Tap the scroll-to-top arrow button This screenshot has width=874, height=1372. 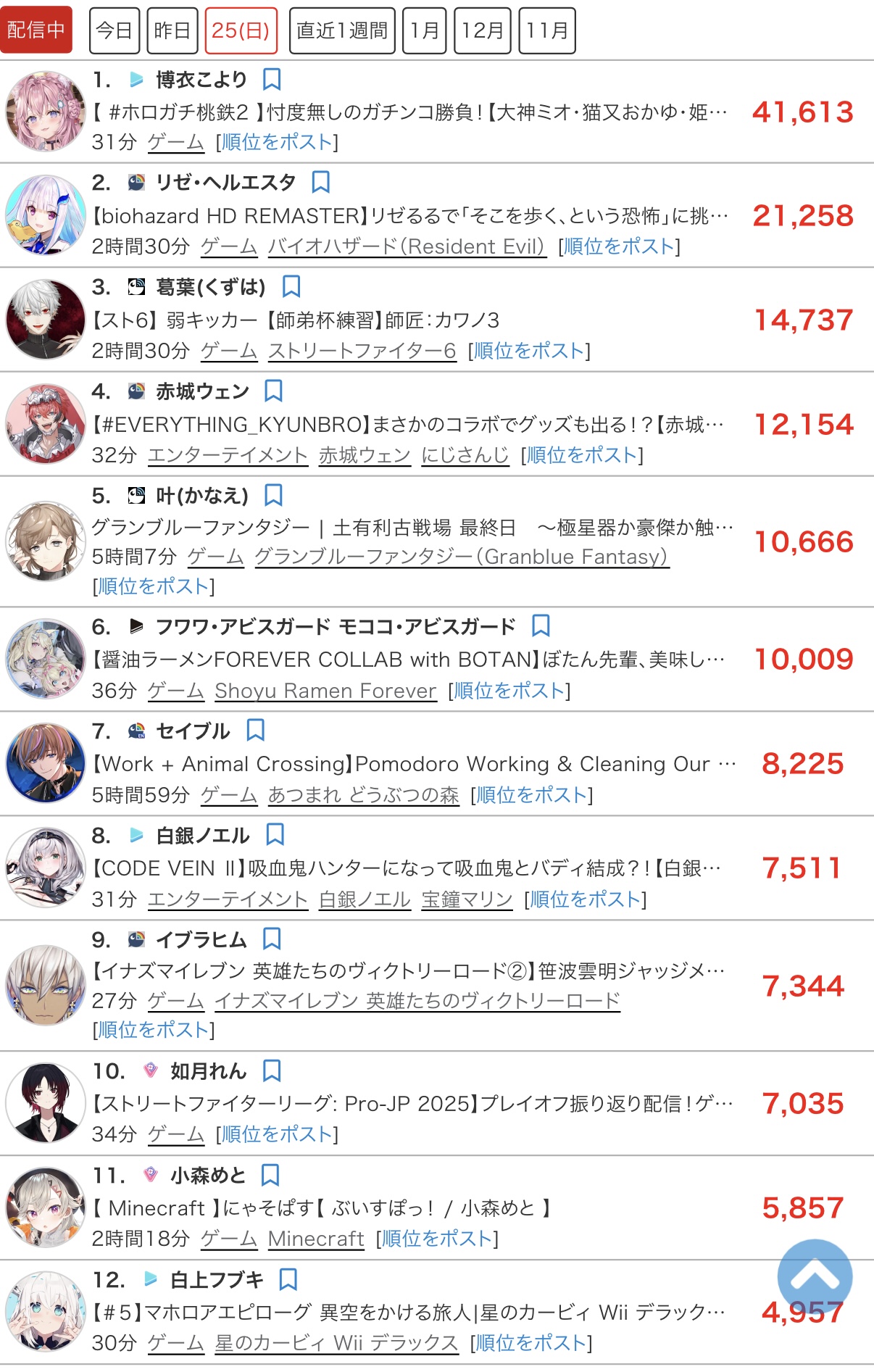tap(815, 1276)
